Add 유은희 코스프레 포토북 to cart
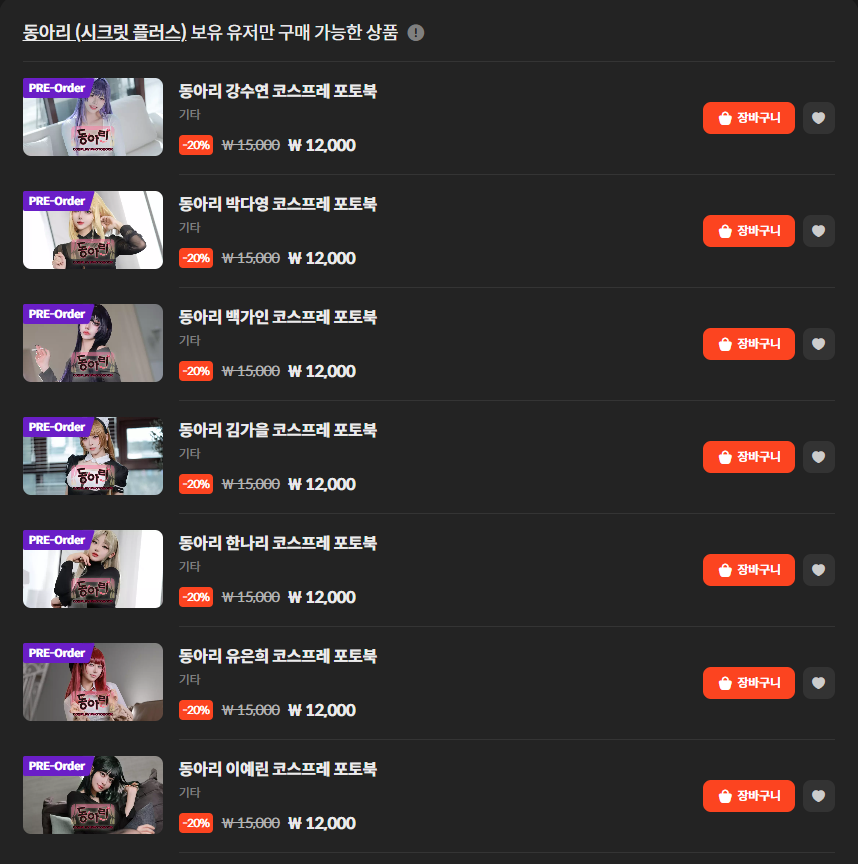Viewport: 858px width, 864px height. (748, 683)
